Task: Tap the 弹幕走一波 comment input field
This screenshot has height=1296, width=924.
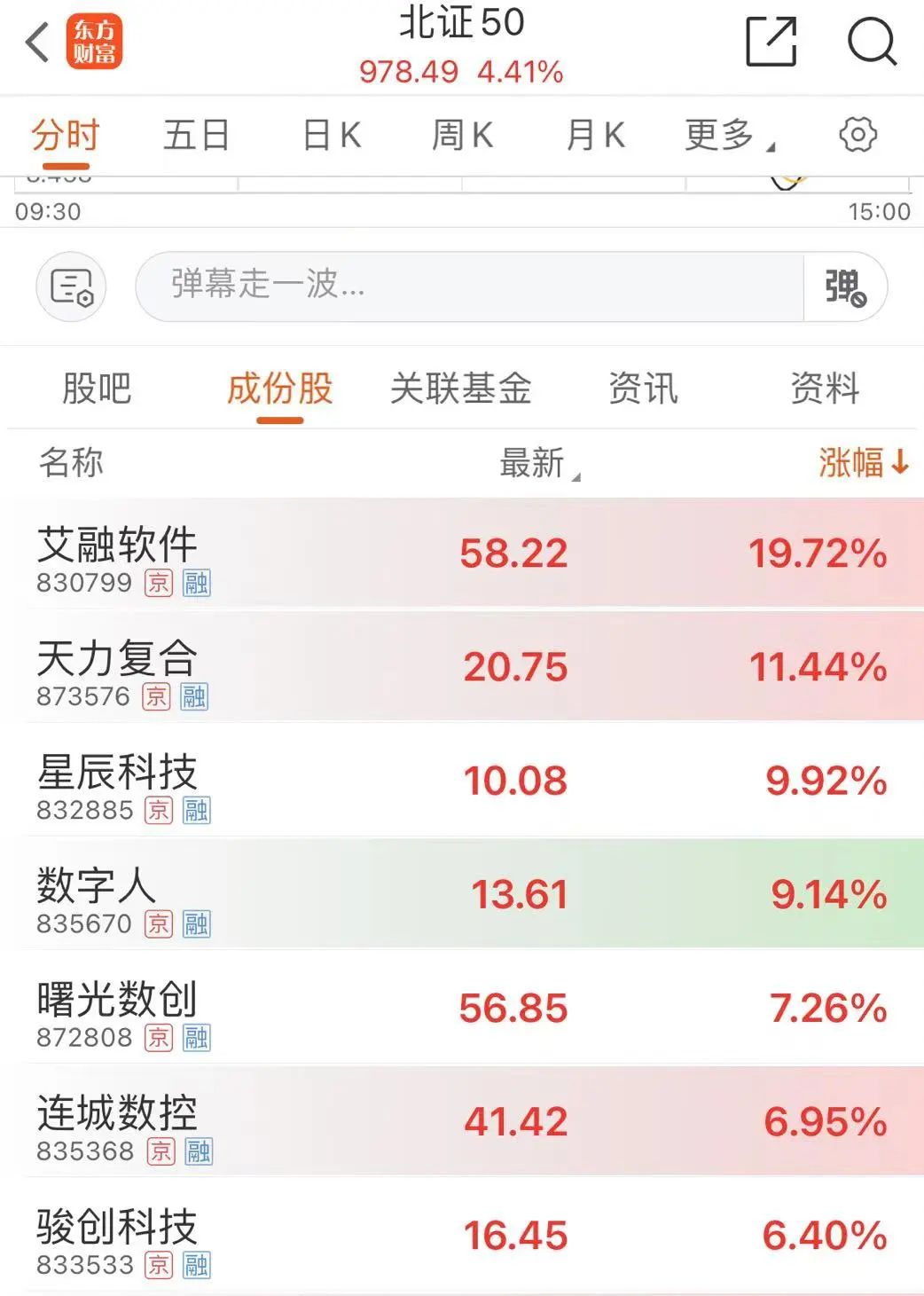Action: [470, 286]
